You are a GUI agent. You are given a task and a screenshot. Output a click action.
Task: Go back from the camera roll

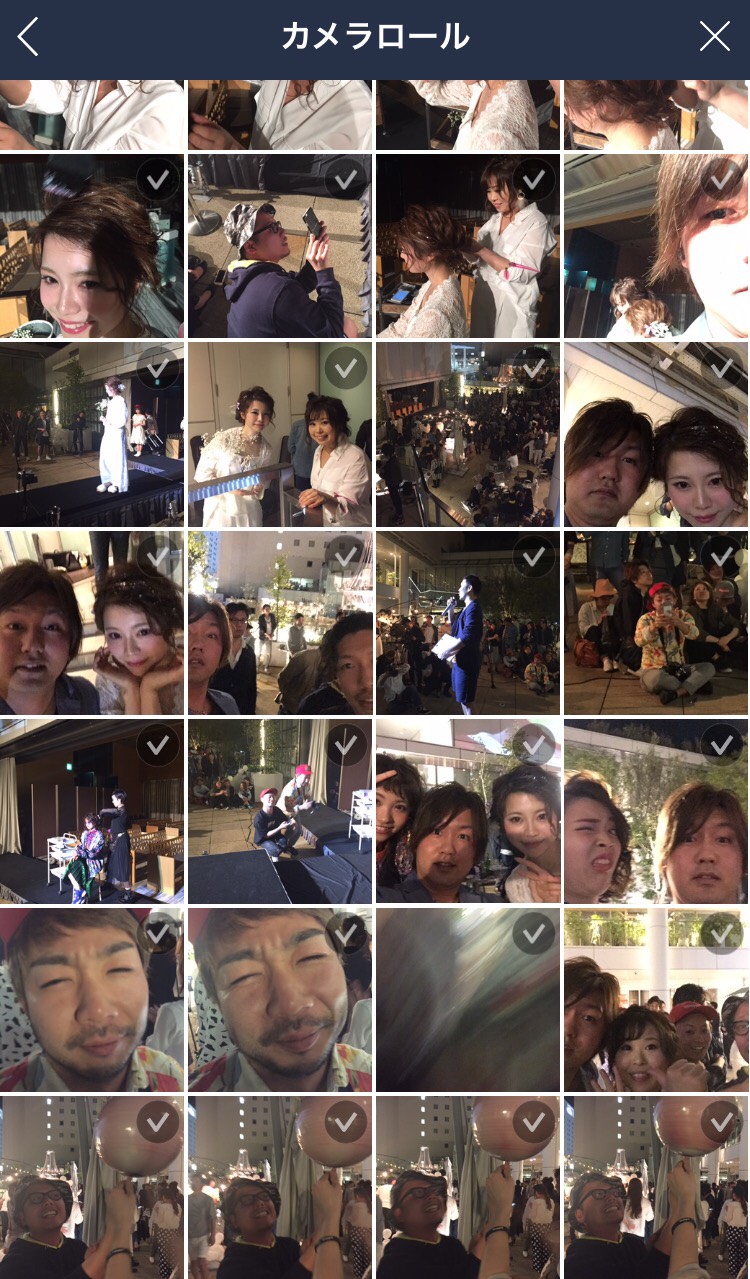(x=29, y=38)
